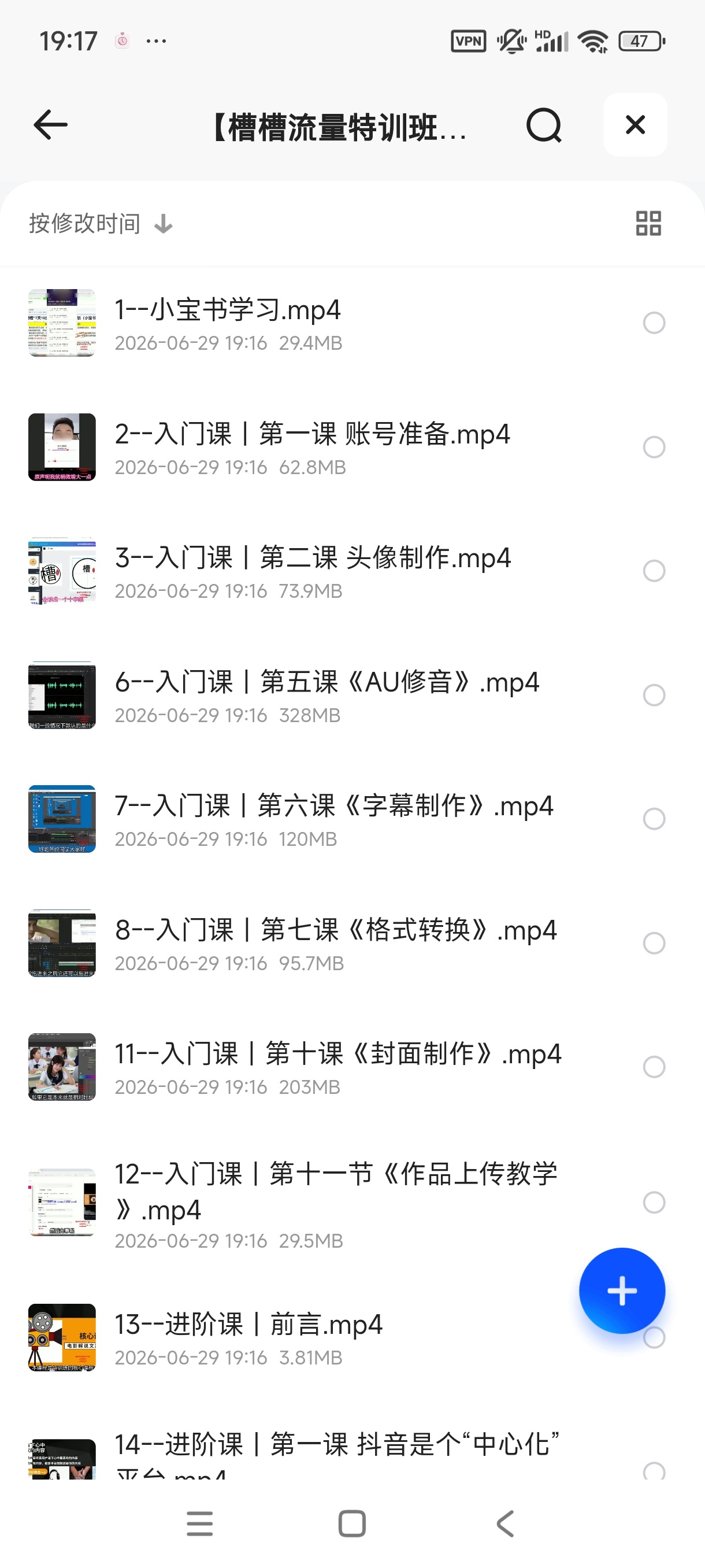Open search in this folder
The image size is (705, 1568).
(x=543, y=125)
